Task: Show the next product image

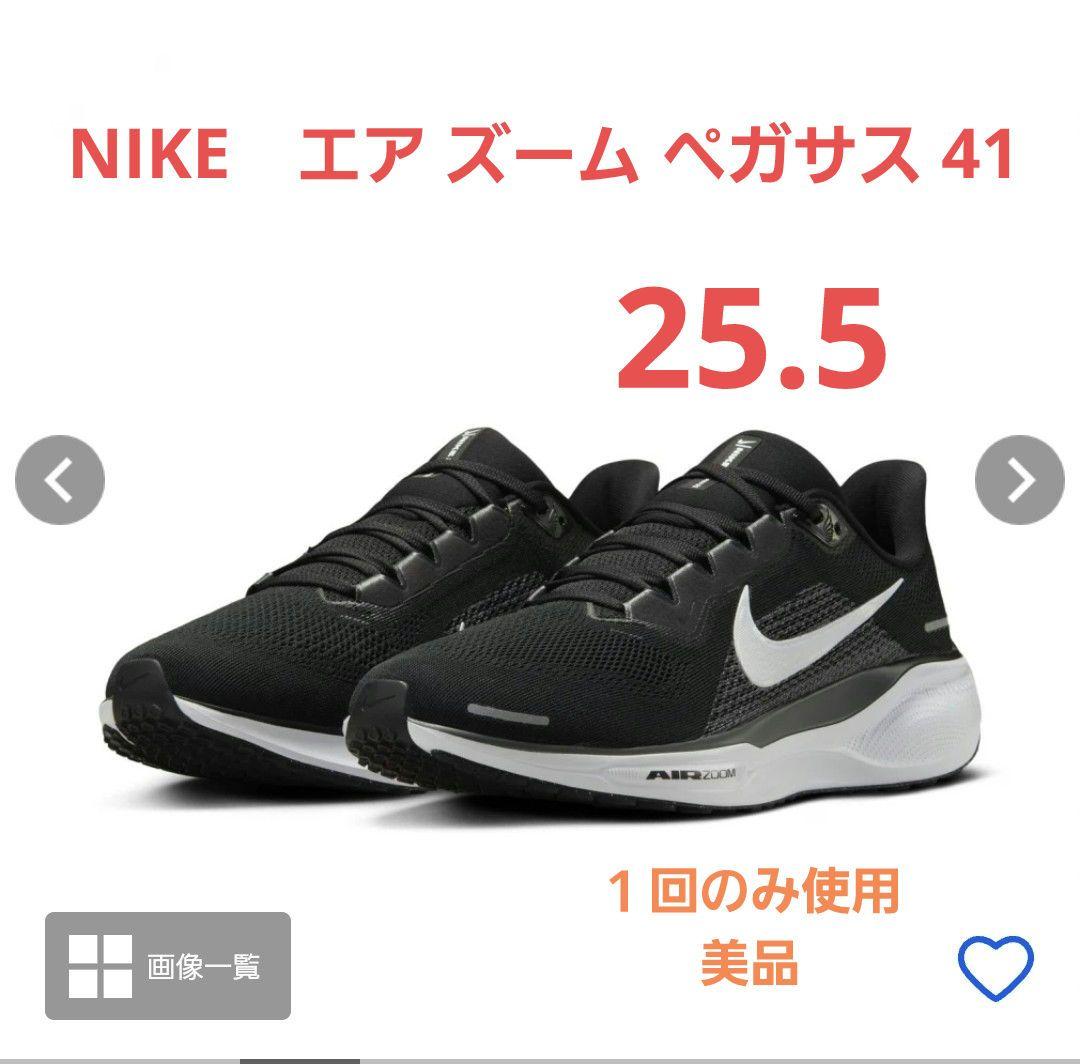Action: pos(1019,481)
